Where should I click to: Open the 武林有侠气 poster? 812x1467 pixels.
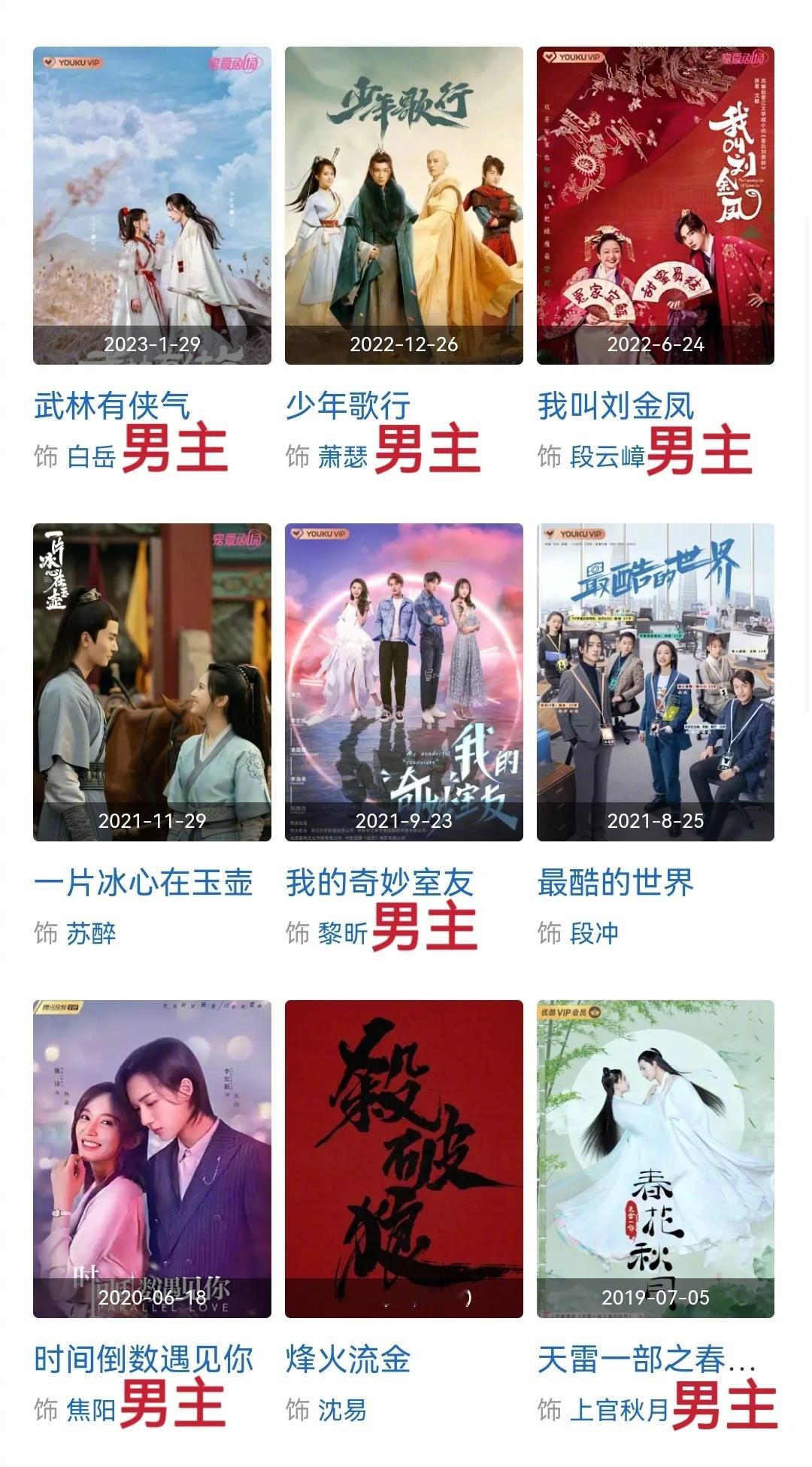click(152, 205)
